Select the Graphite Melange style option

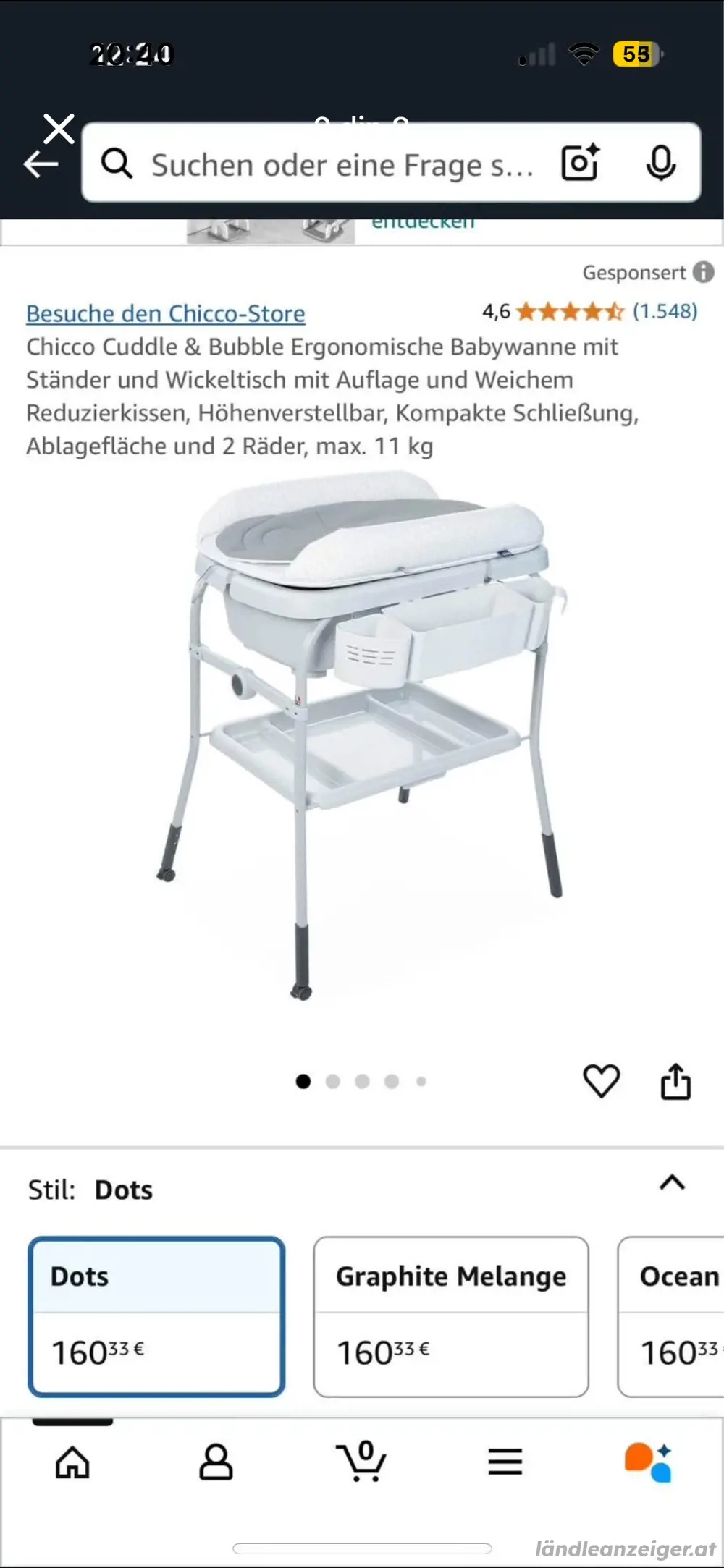(x=450, y=1317)
